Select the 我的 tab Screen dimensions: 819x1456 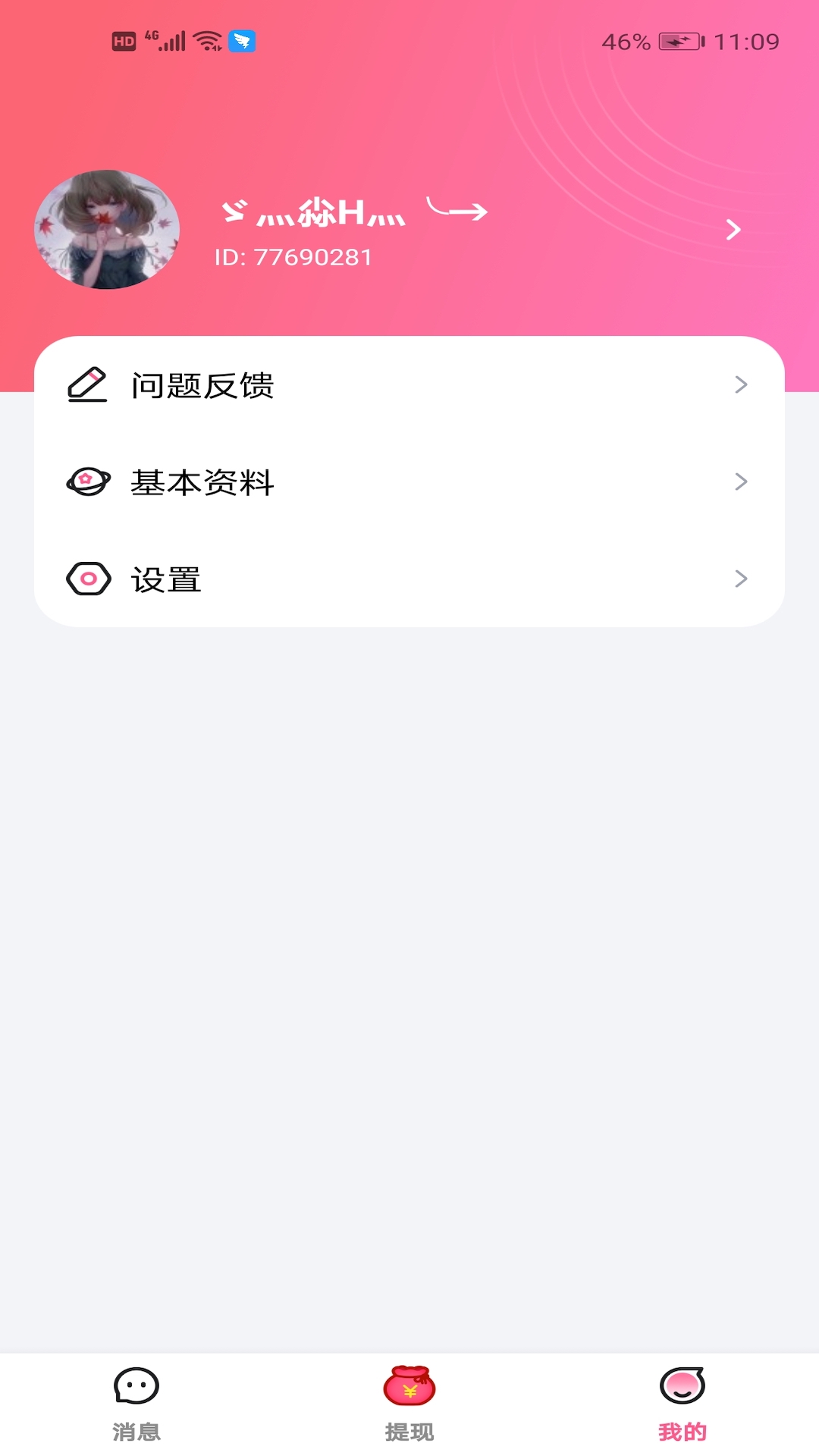(682, 1403)
